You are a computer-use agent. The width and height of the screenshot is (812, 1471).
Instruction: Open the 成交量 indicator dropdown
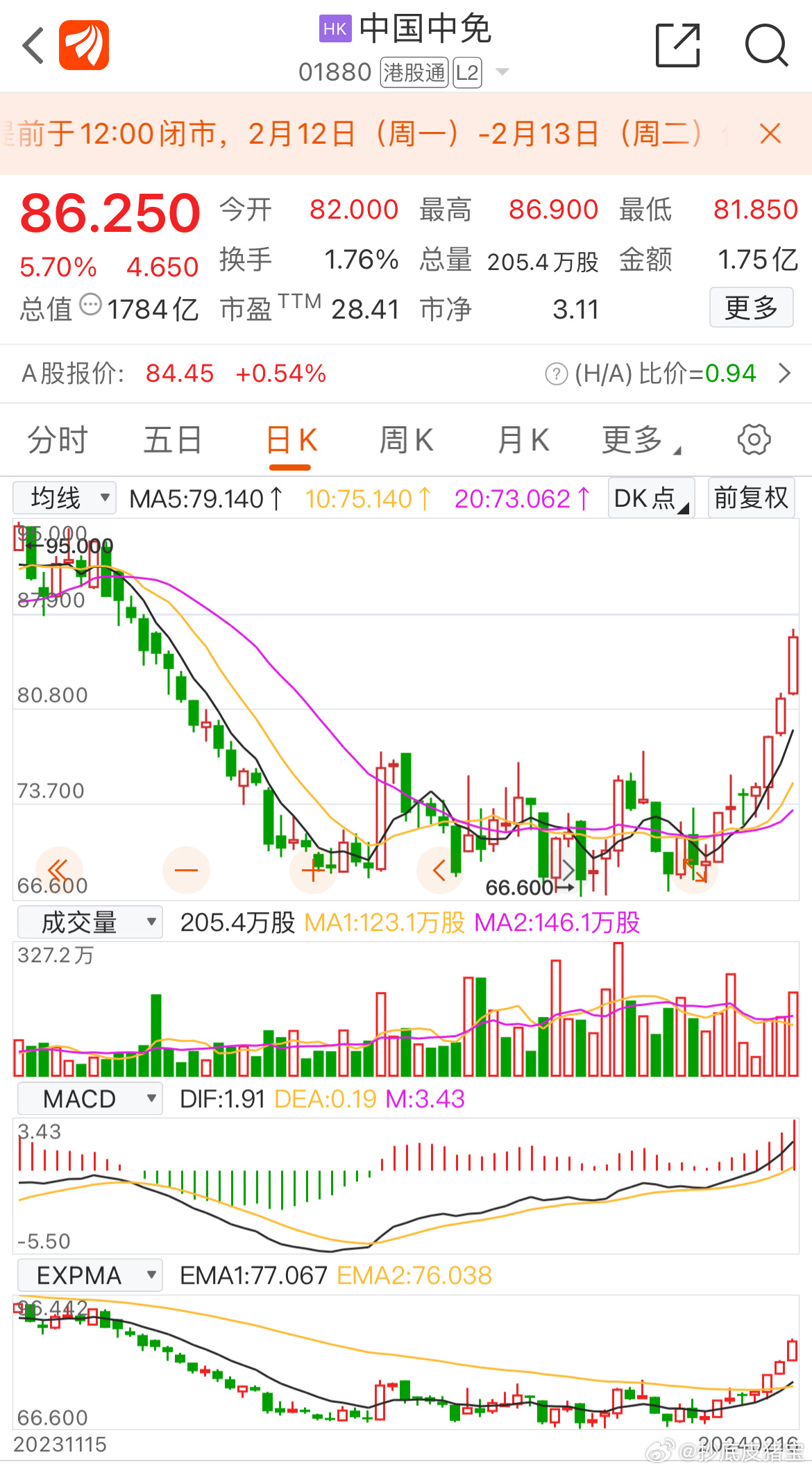coord(89,922)
